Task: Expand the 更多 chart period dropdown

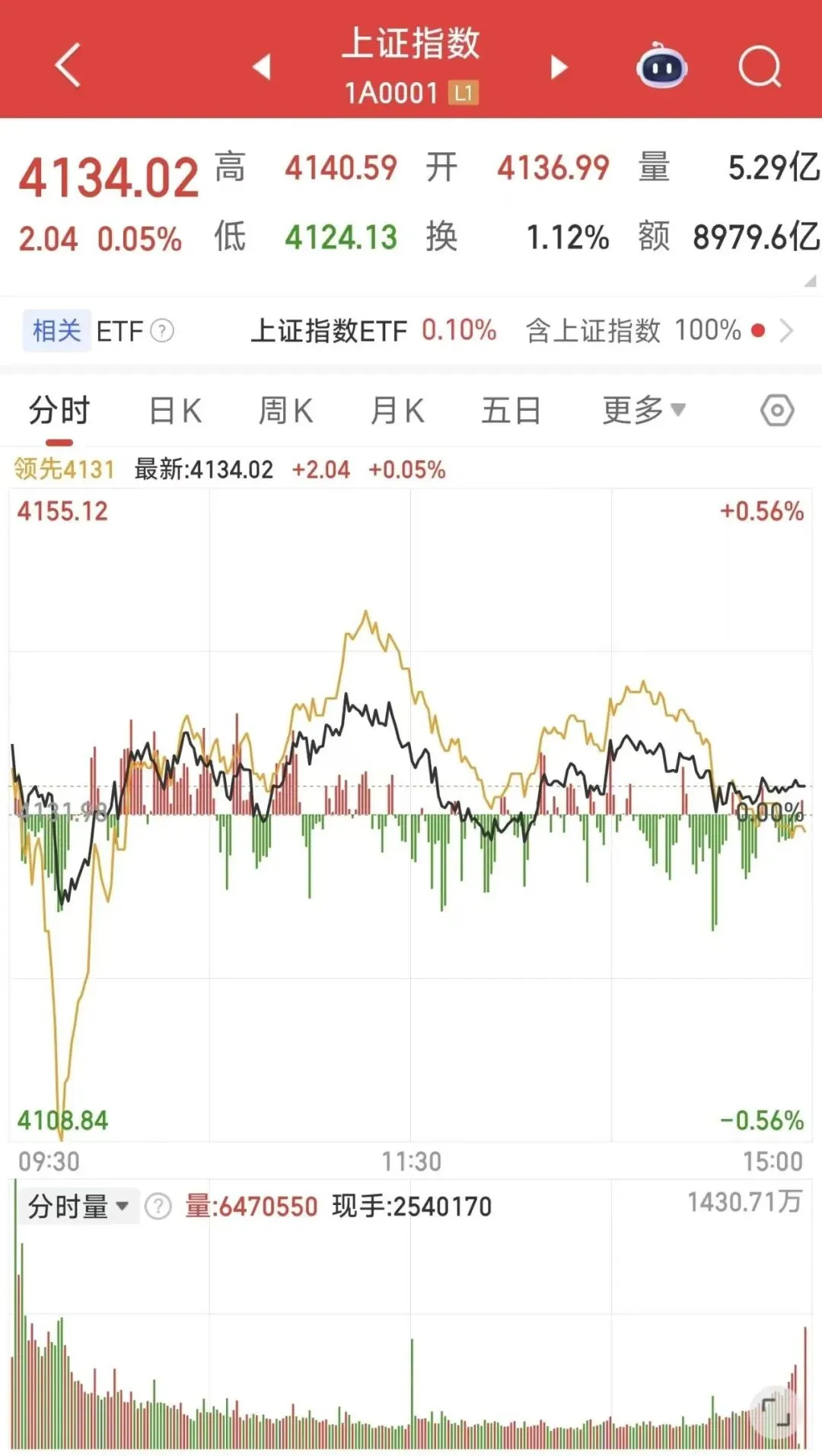Action: [x=644, y=411]
